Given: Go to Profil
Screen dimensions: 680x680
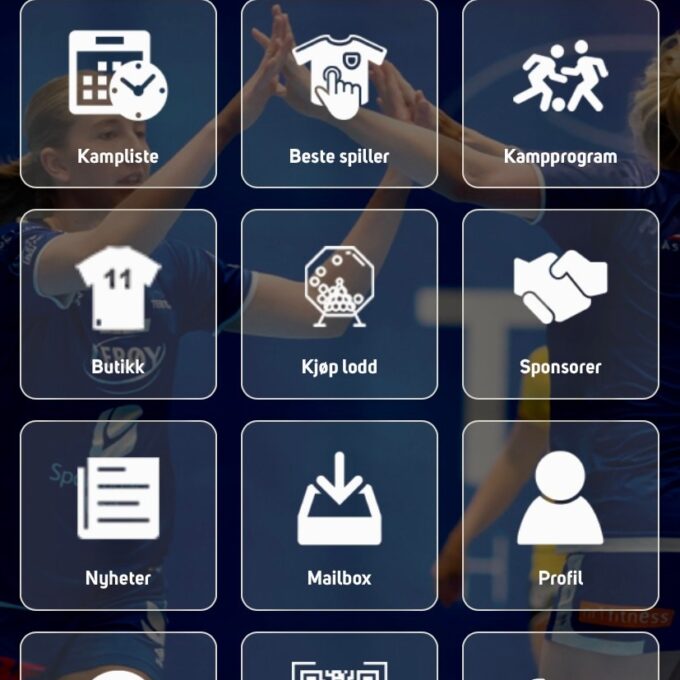Looking at the screenshot, I should coord(560,515).
